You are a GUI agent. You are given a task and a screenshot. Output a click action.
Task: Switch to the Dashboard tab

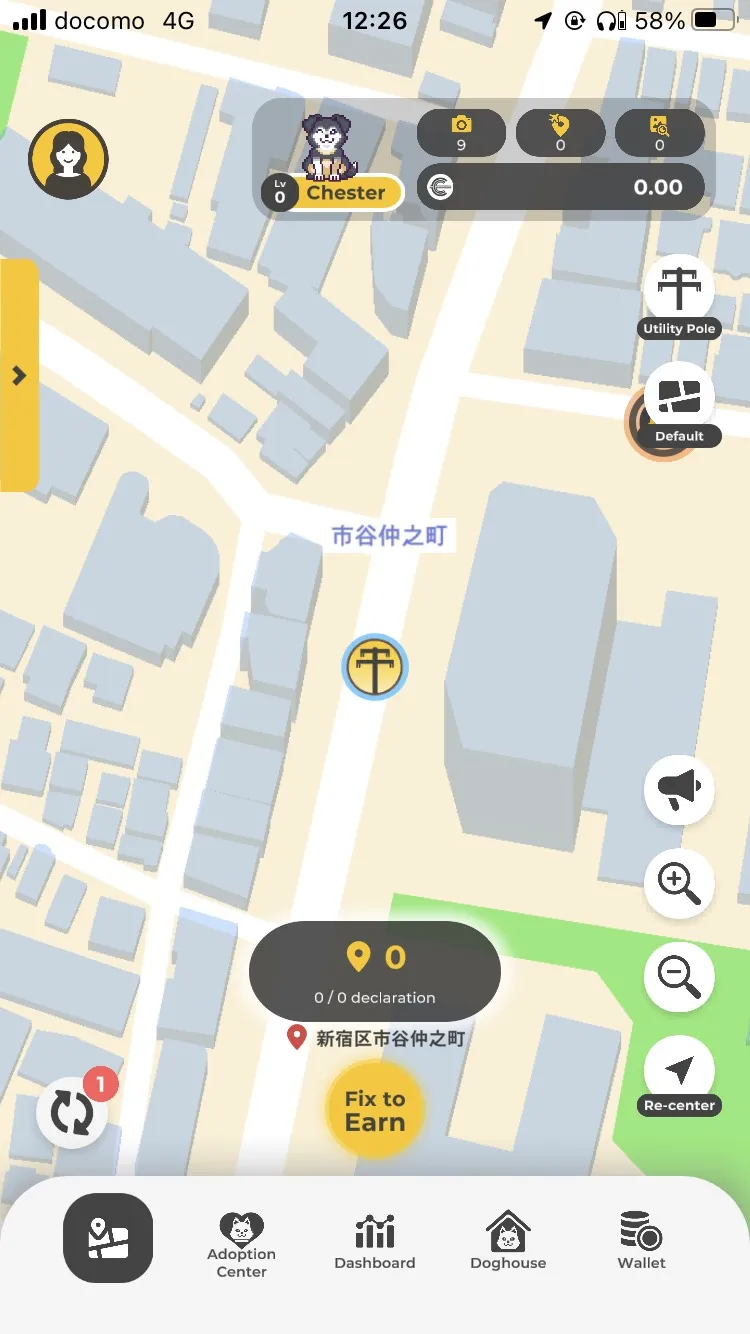pos(374,1240)
